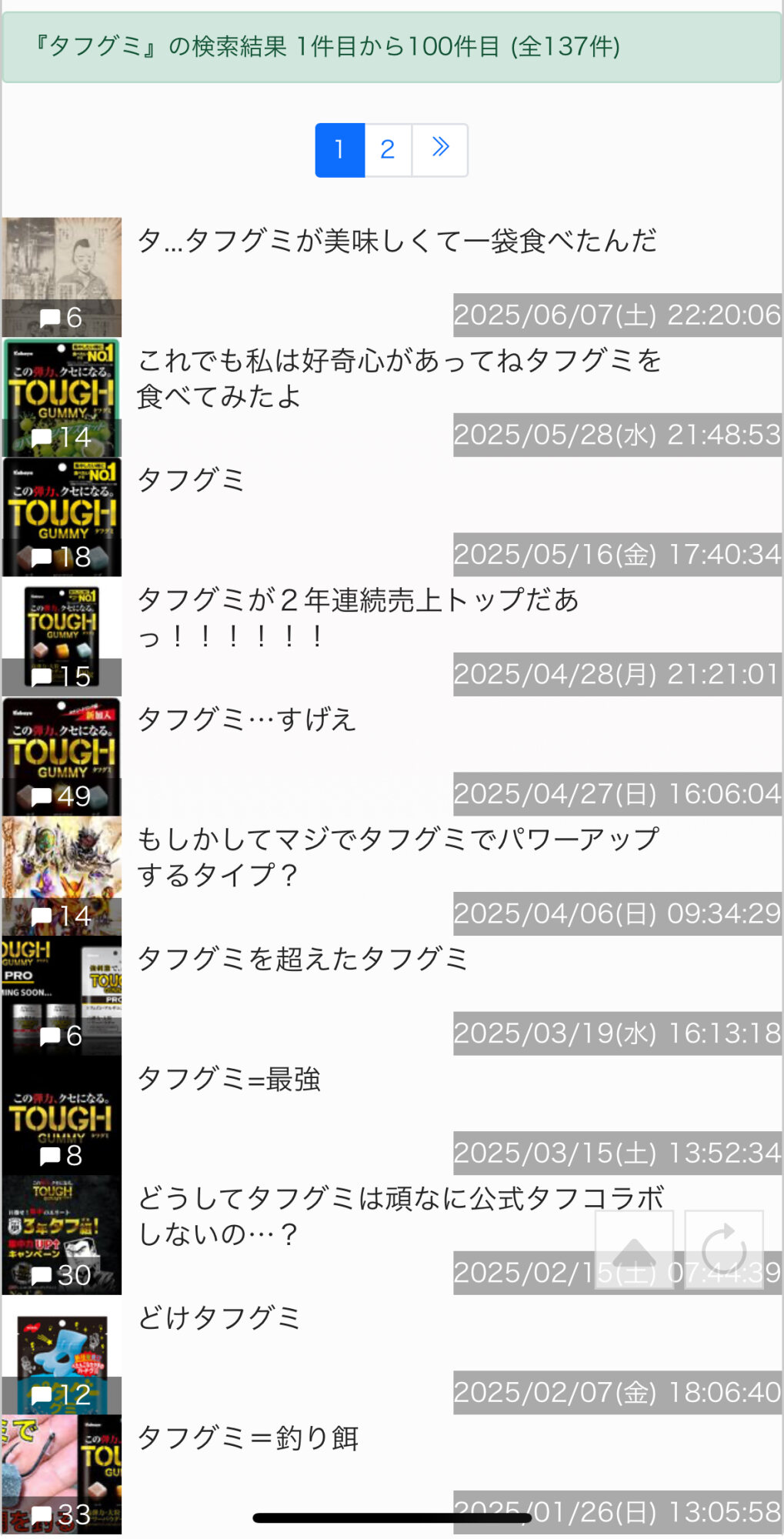The width and height of the screenshot is (784, 1539).
Task: Tap the next-page double chevron
Action: [x=440, y=149]
